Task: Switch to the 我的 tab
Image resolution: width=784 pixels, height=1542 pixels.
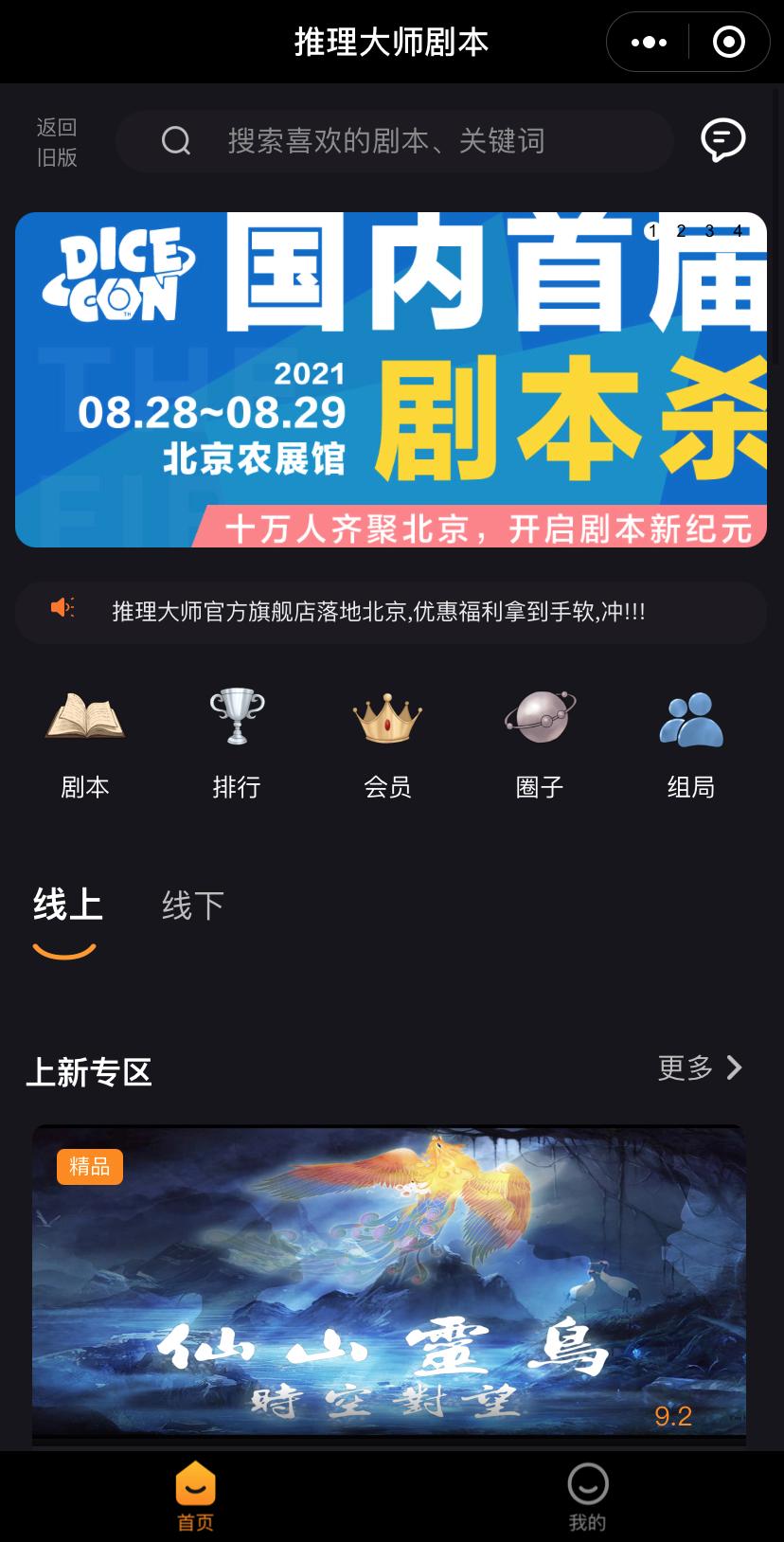Action: click(587, 1497)
